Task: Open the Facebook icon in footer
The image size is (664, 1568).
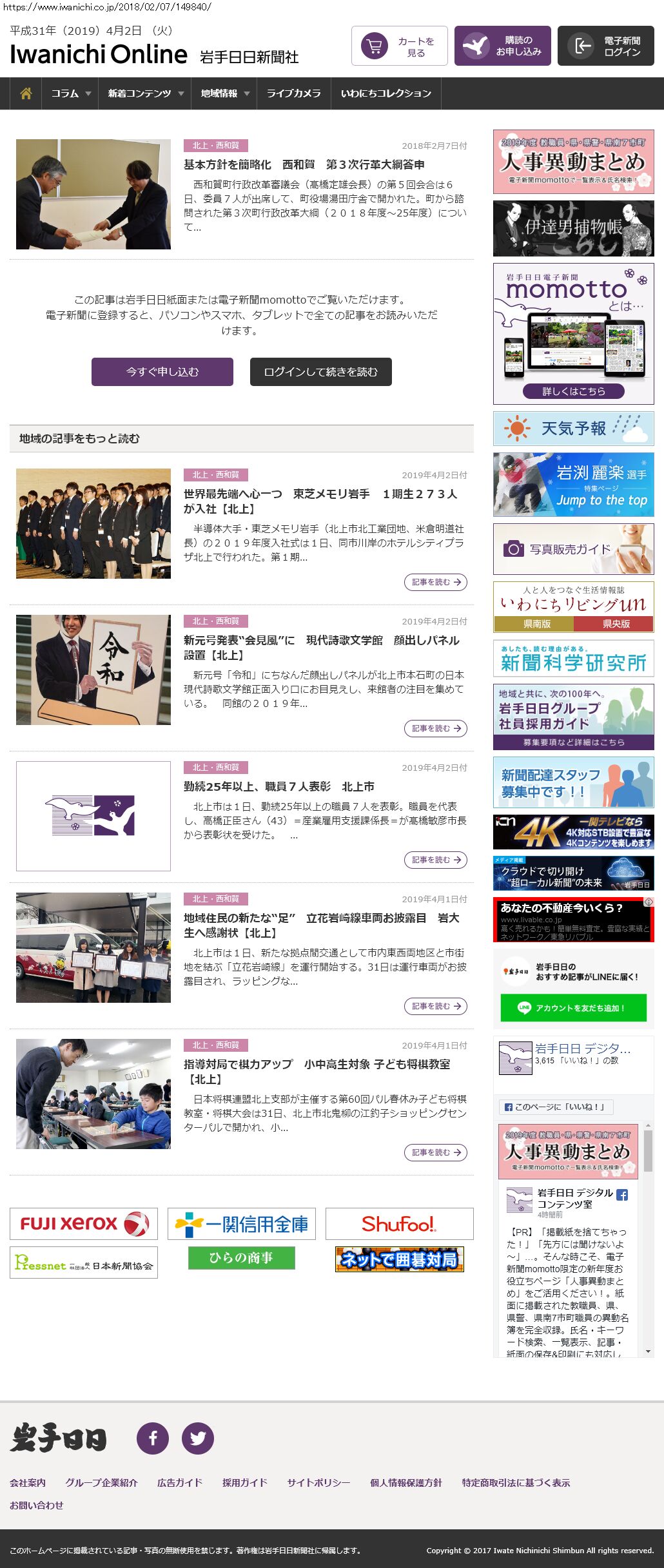Action: pos(153,1438)
